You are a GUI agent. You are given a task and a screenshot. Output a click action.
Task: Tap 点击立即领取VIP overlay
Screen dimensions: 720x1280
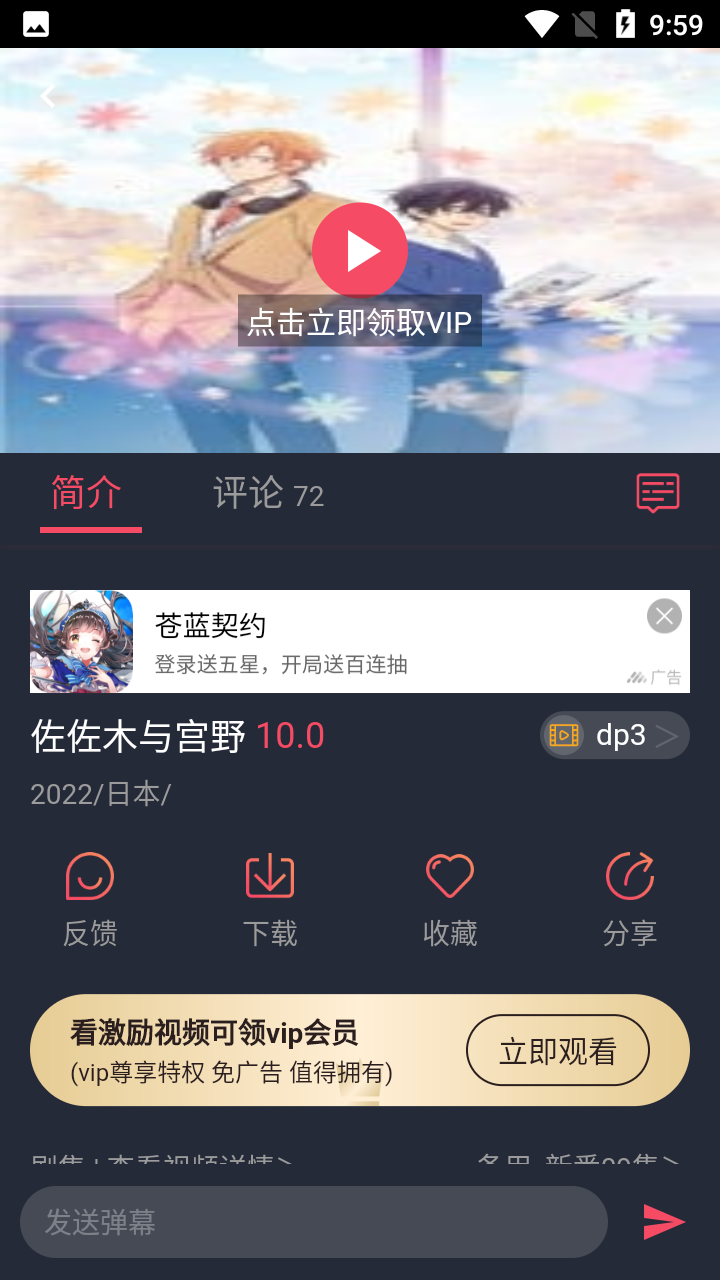tap(360, 322)
